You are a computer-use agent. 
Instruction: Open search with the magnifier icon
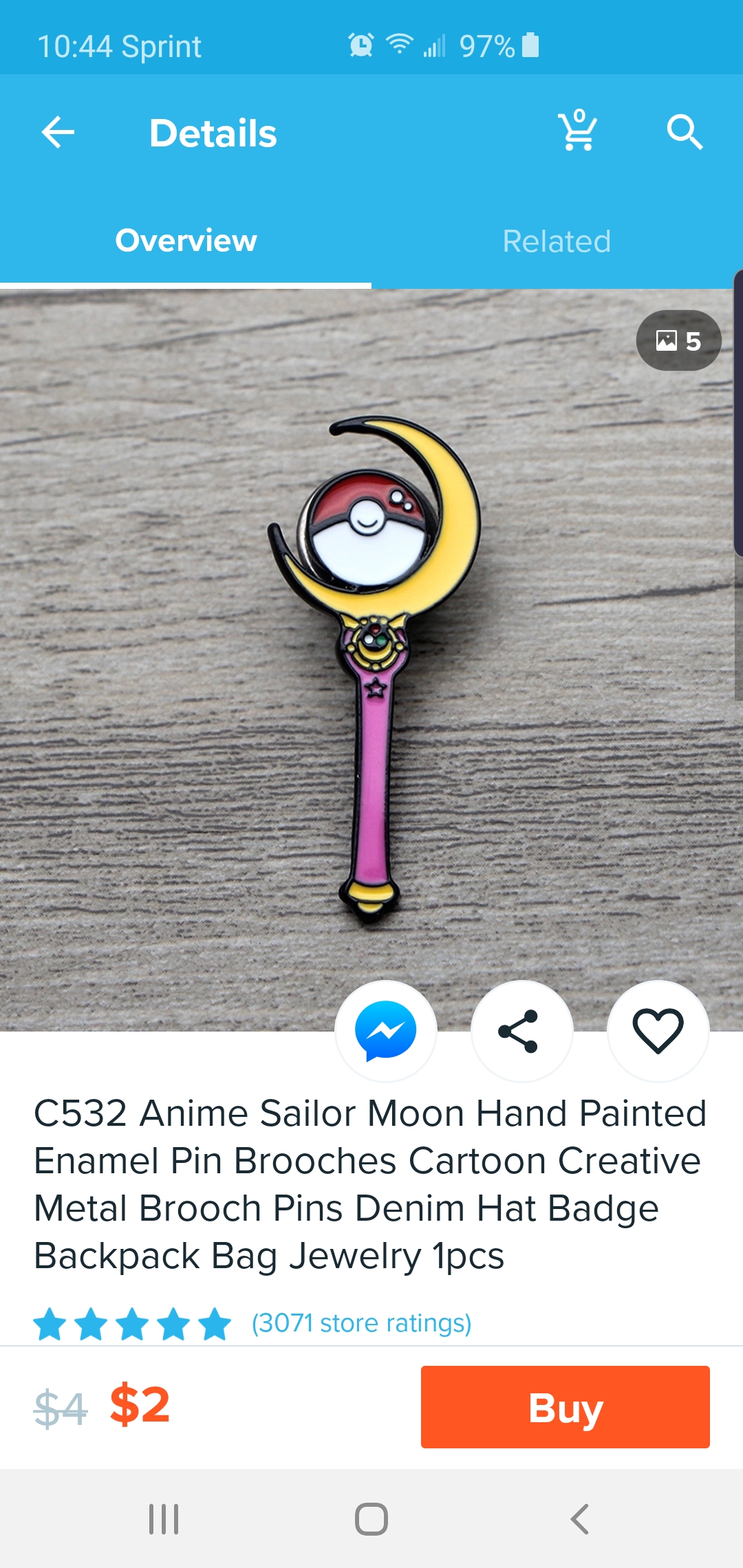pos(685,132)
